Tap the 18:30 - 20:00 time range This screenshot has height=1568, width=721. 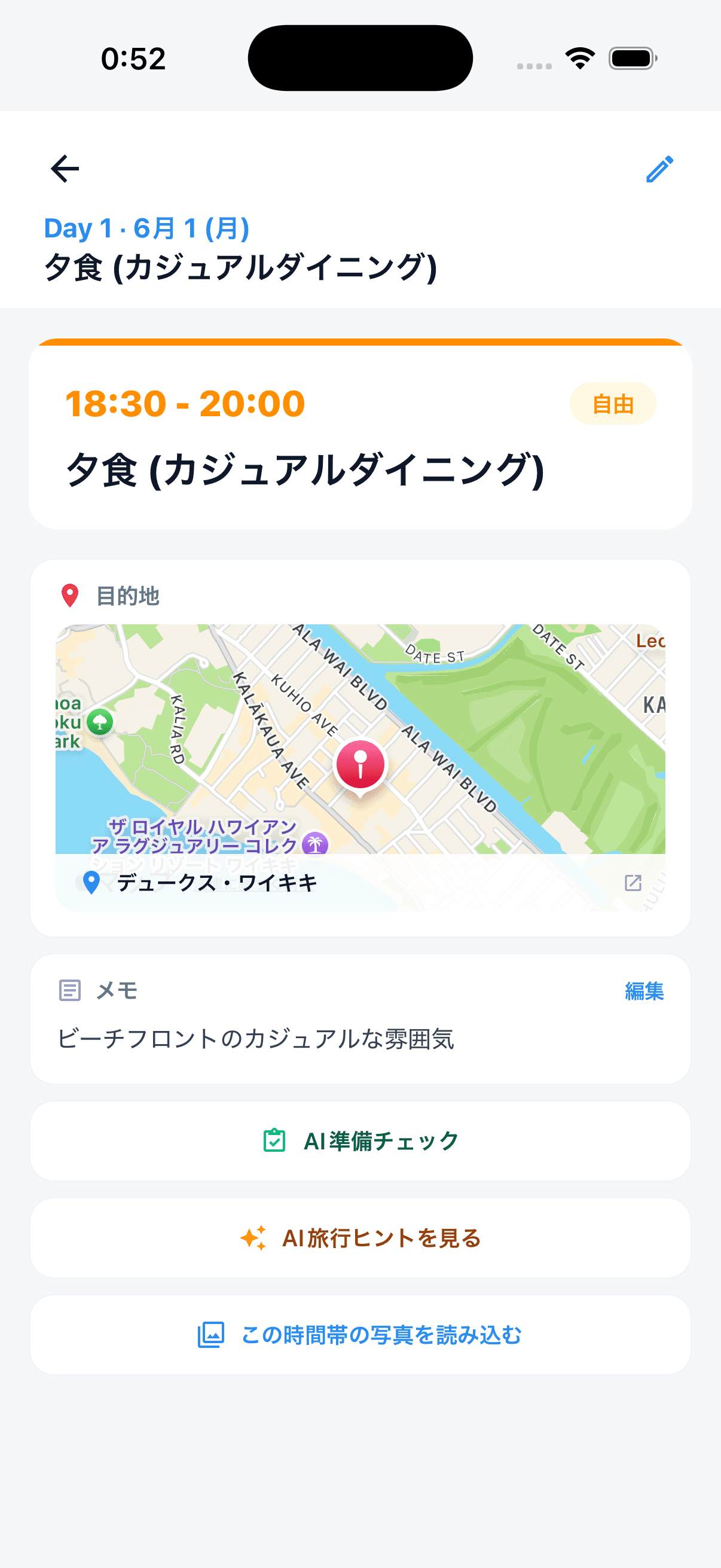tap(185, 403)
